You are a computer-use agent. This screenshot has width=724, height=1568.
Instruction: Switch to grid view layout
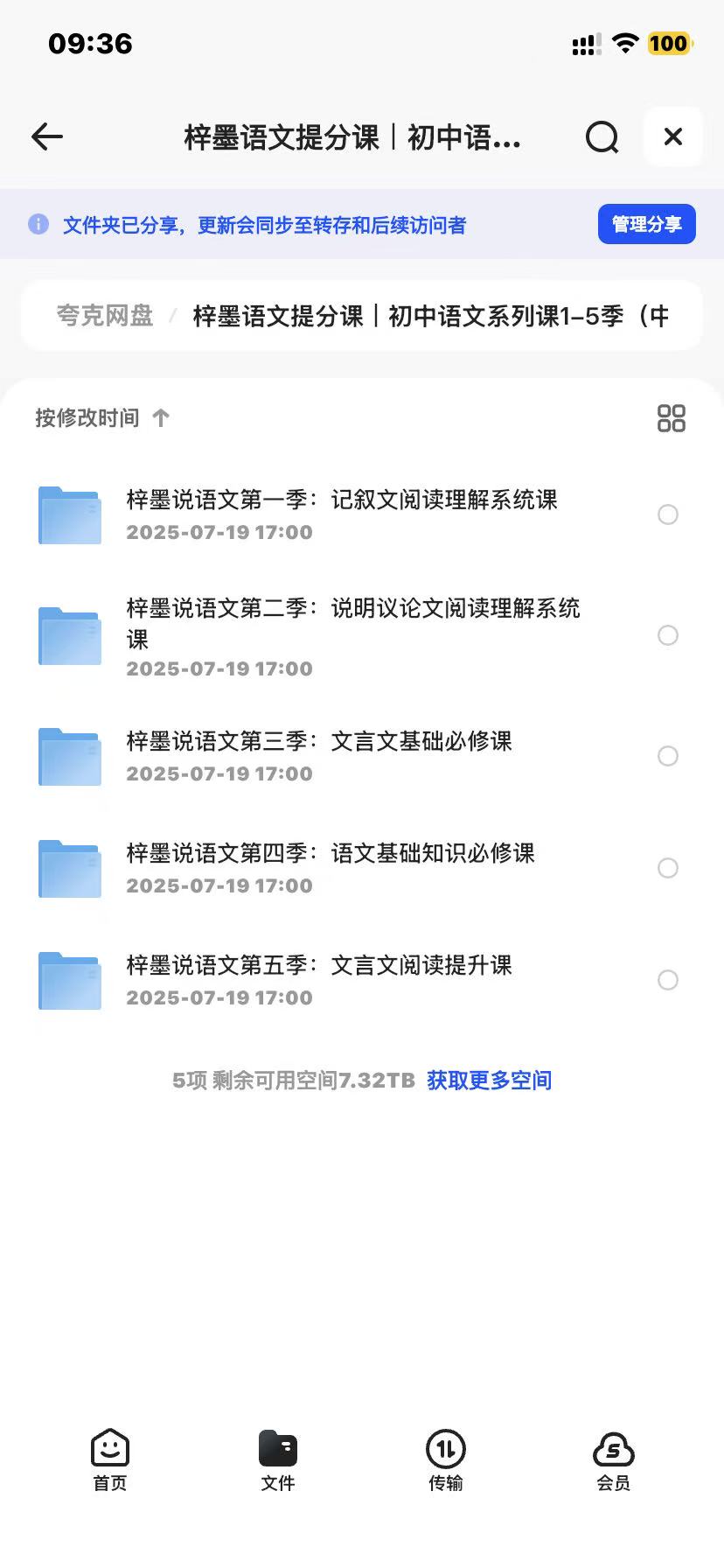tap(670, 419)
